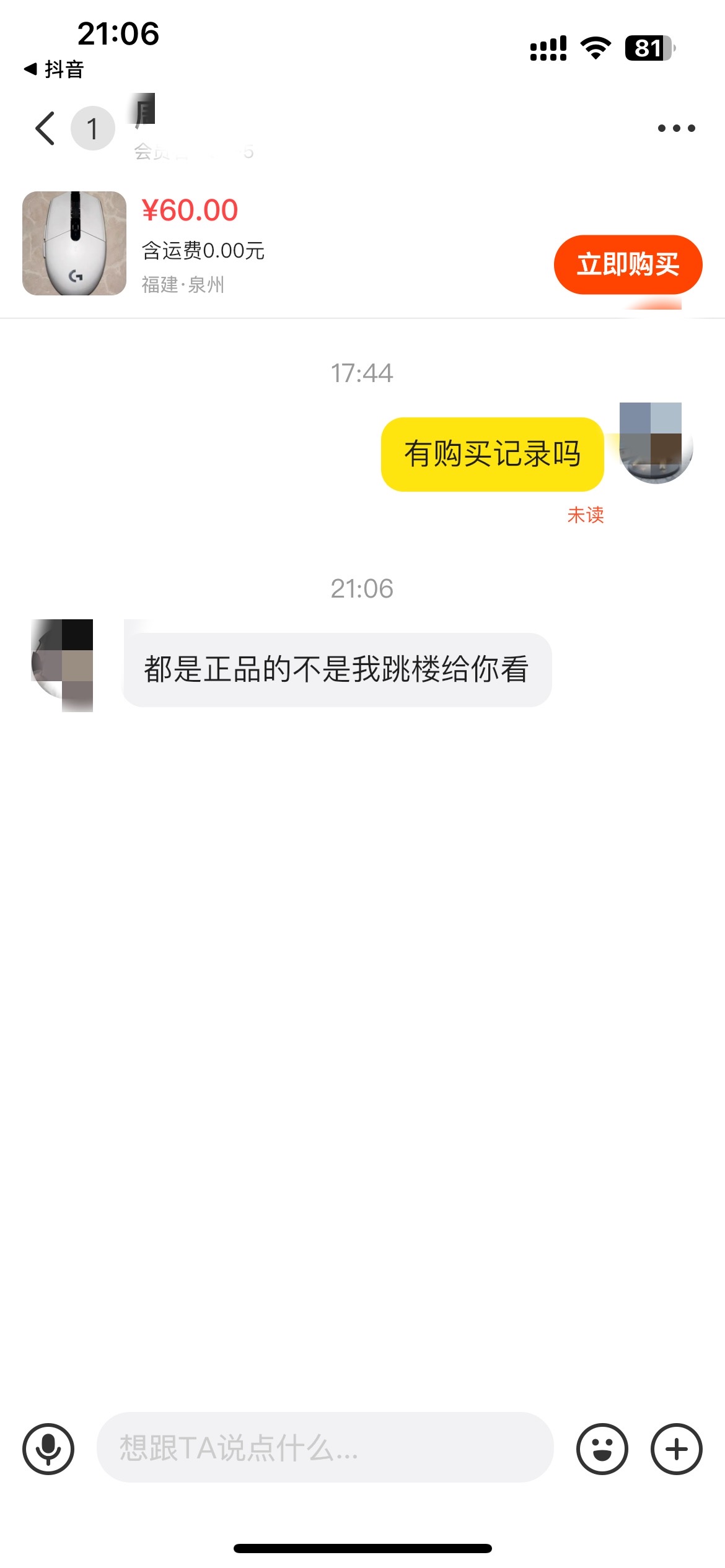Go back using the top-left arrow
This screenshot has height=1568, width=725.
coord(45,128)
